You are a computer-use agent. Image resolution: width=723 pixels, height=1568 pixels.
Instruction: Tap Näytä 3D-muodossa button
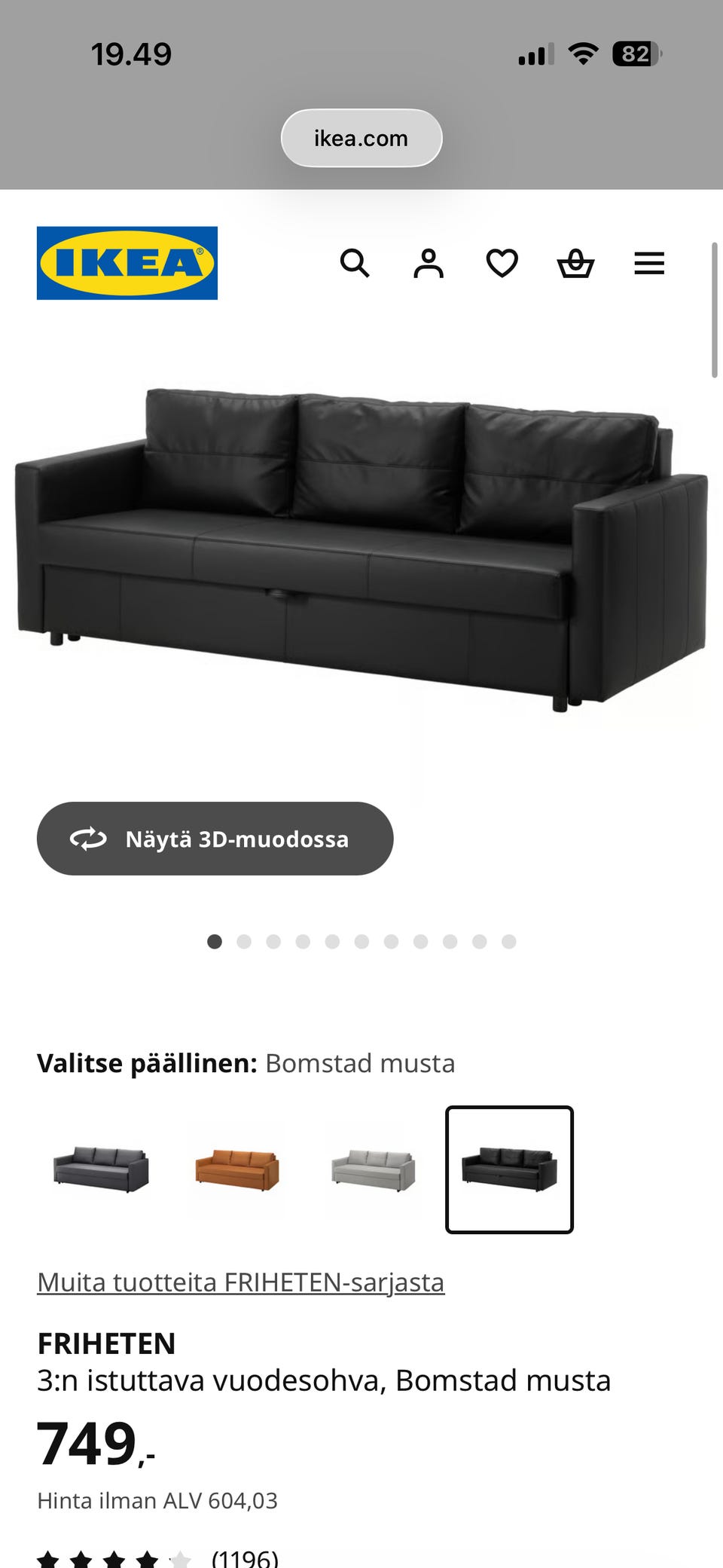[215, 839]
